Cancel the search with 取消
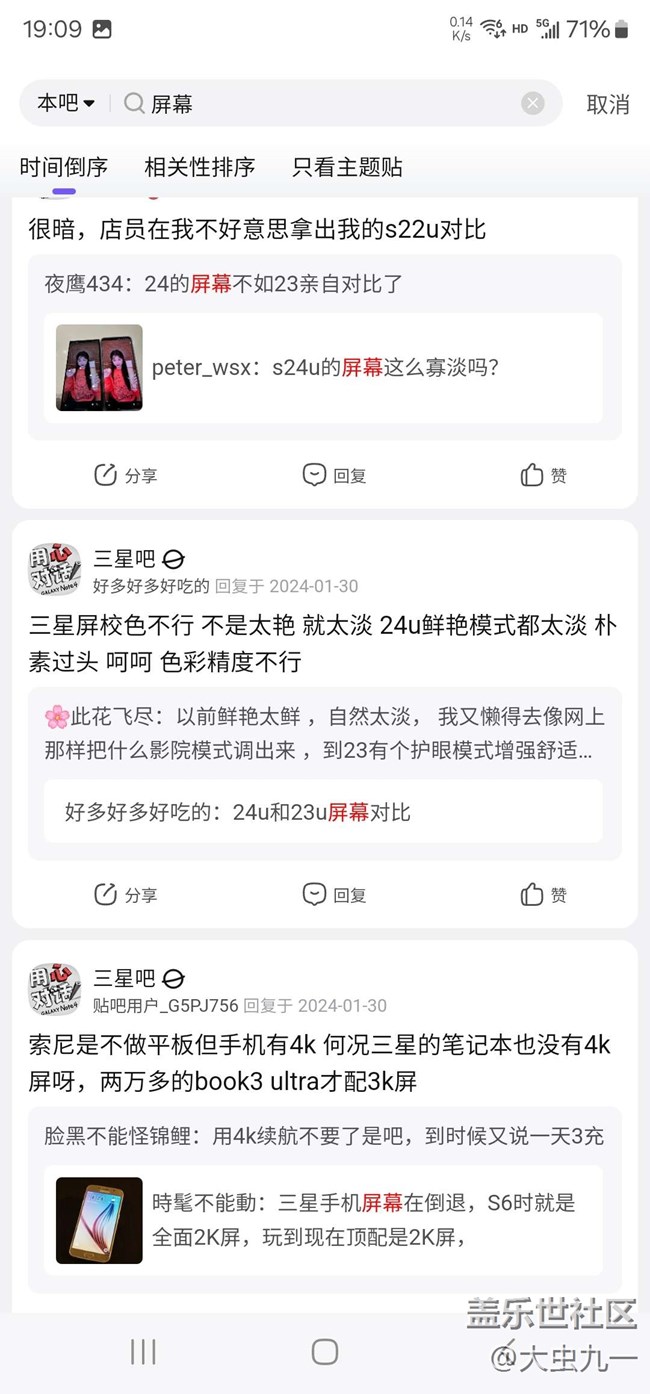650x1394 pixels. (x=607, y=104)
